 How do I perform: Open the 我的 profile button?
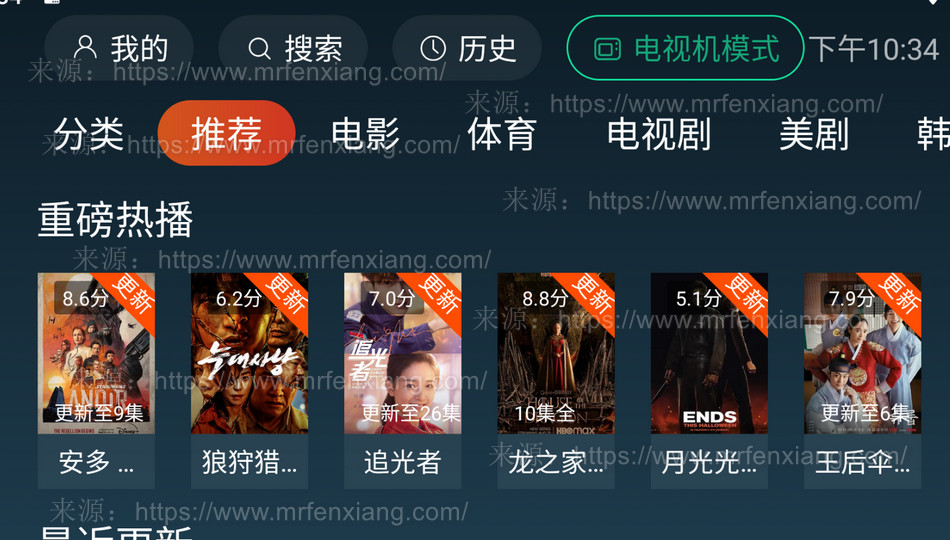119,48
